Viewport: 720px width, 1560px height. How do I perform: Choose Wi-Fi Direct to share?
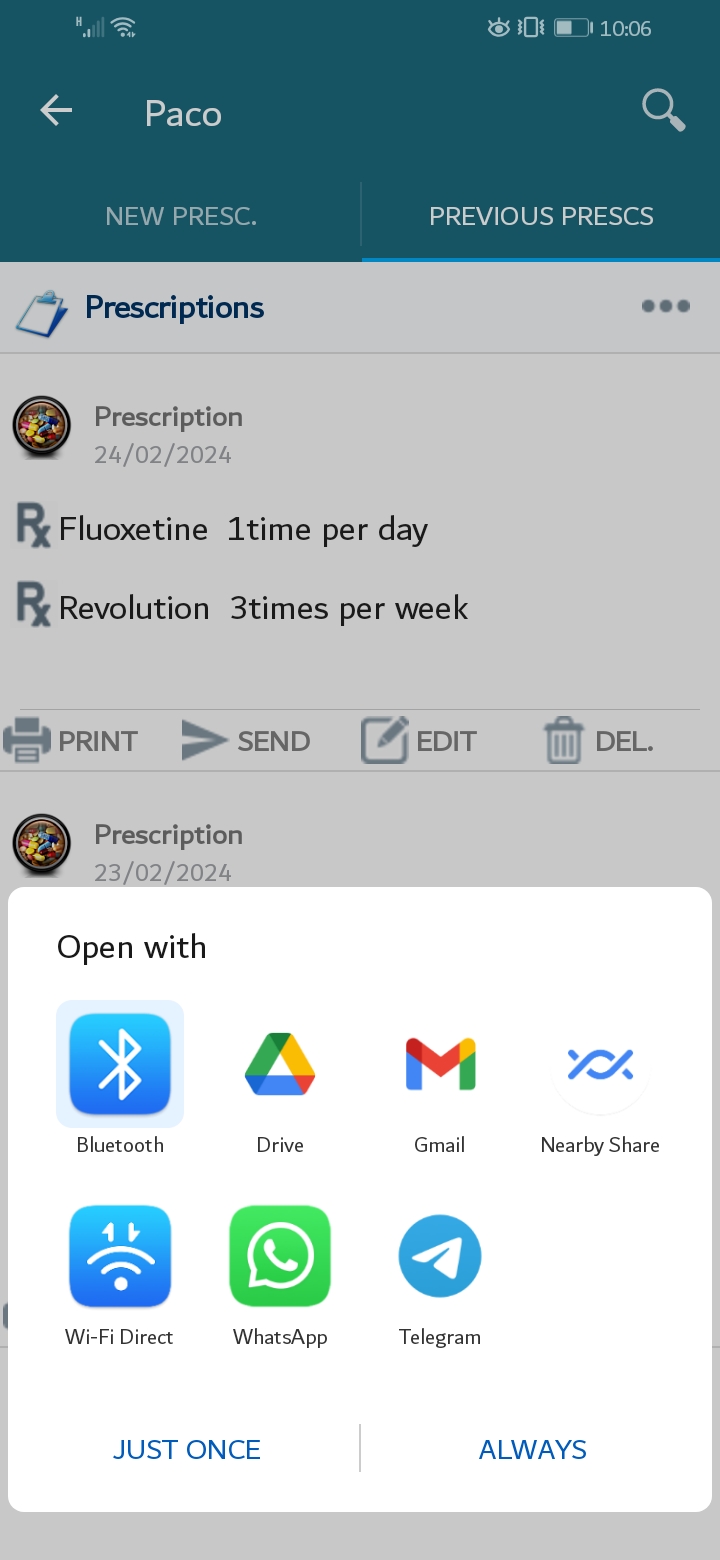[120, 1272]
